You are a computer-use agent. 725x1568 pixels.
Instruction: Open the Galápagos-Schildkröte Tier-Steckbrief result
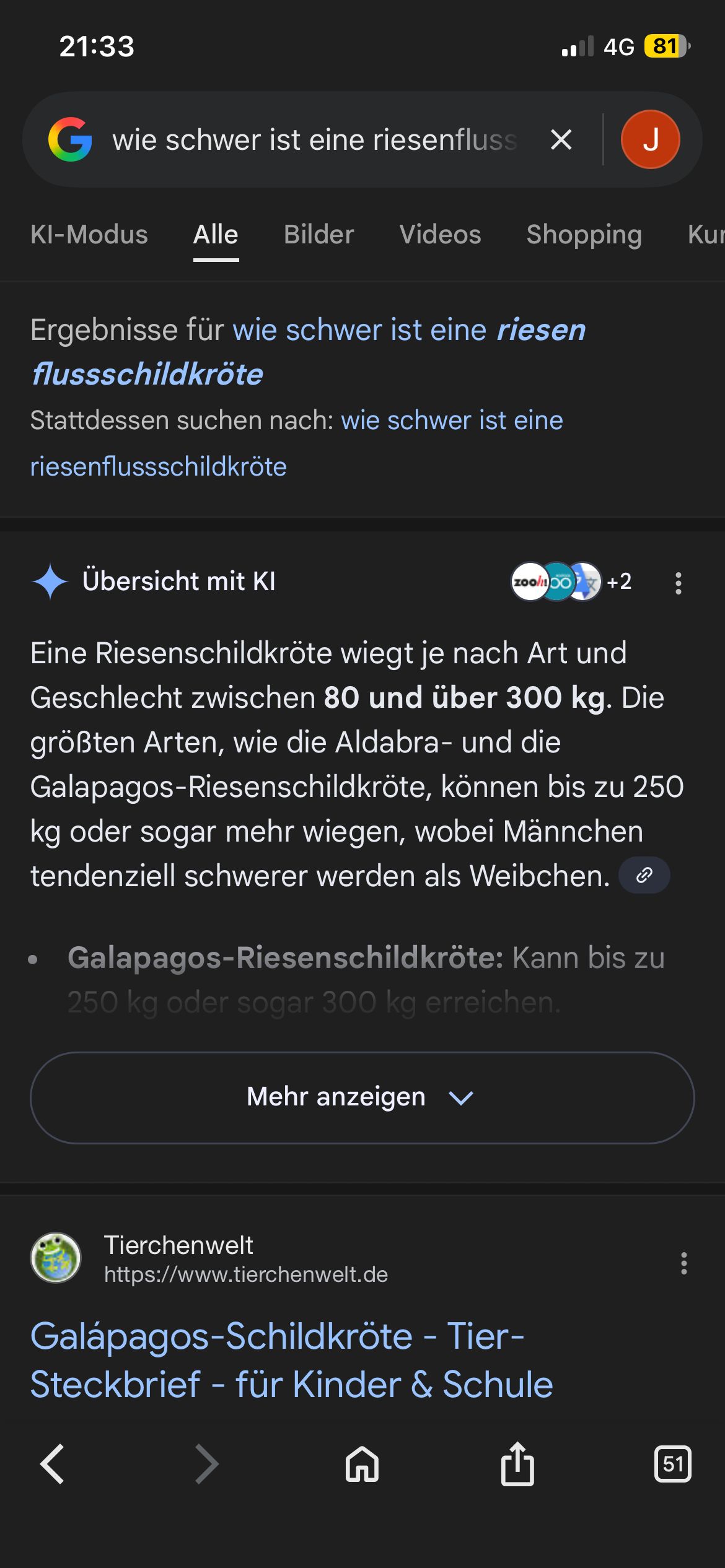pos(291,1360)
